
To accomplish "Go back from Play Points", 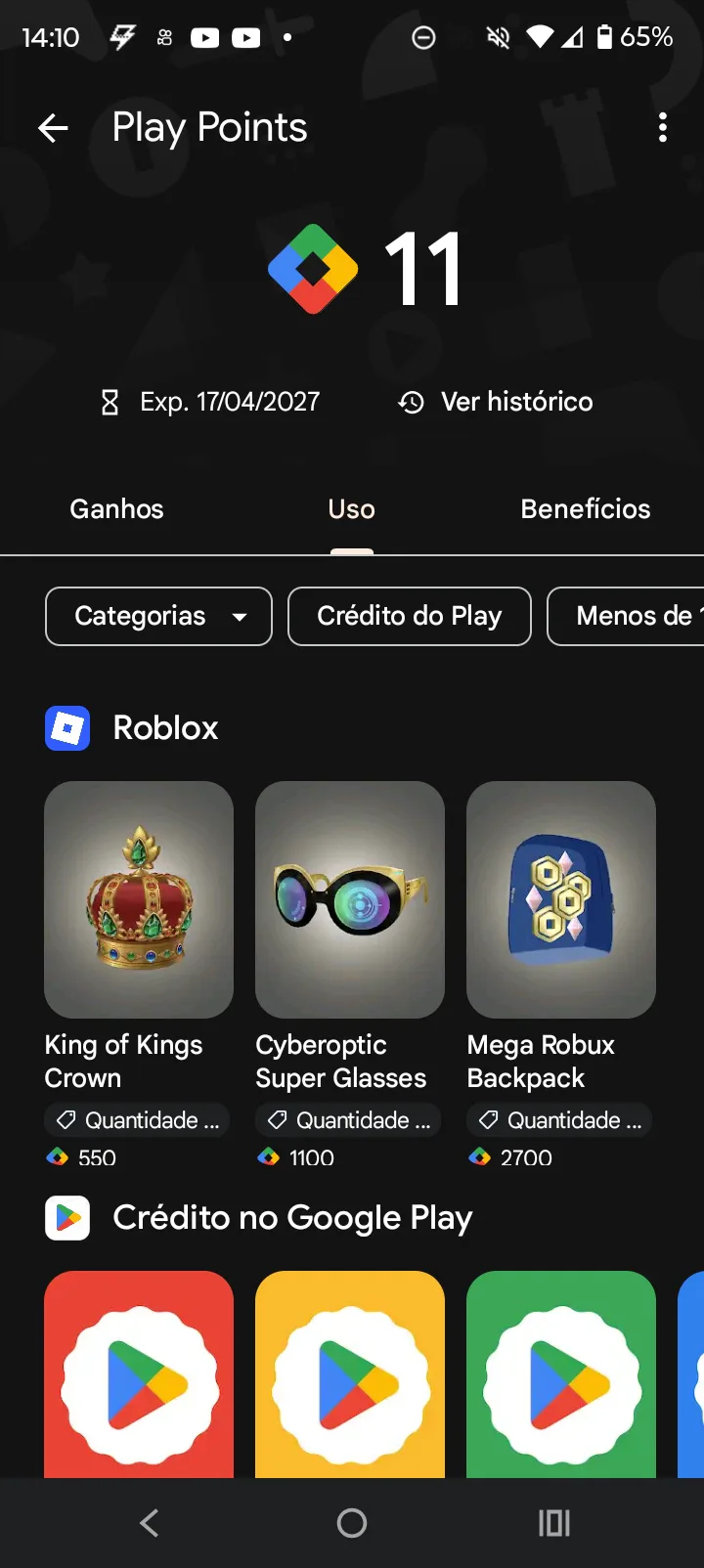I will 53,128.
